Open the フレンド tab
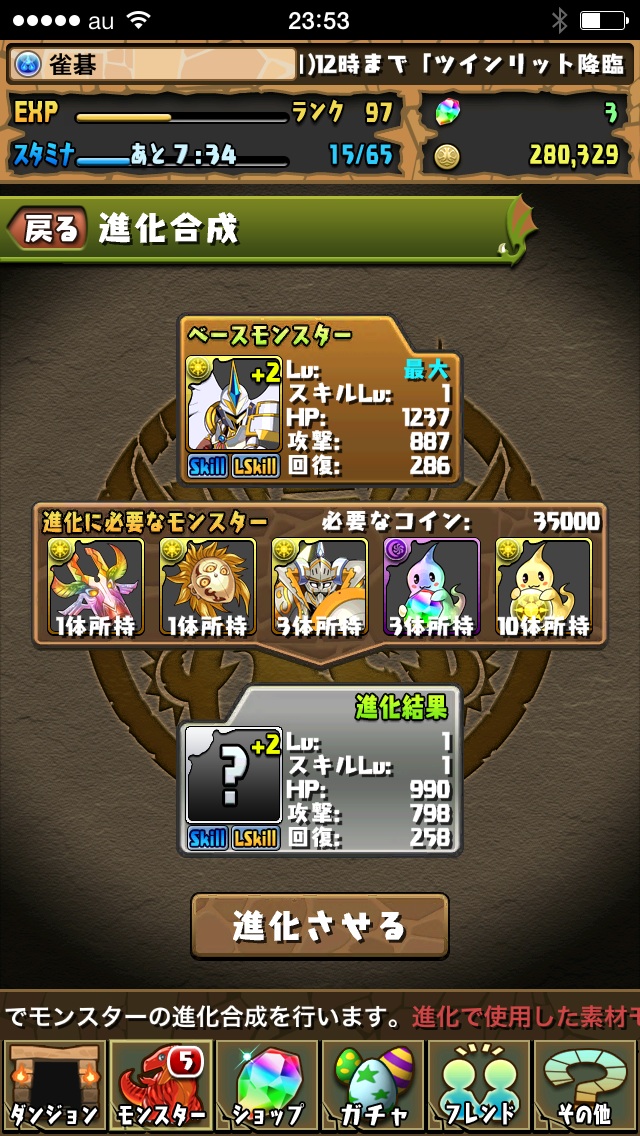The width and height of the screenshot is (640, 1136). [480, 1086]
